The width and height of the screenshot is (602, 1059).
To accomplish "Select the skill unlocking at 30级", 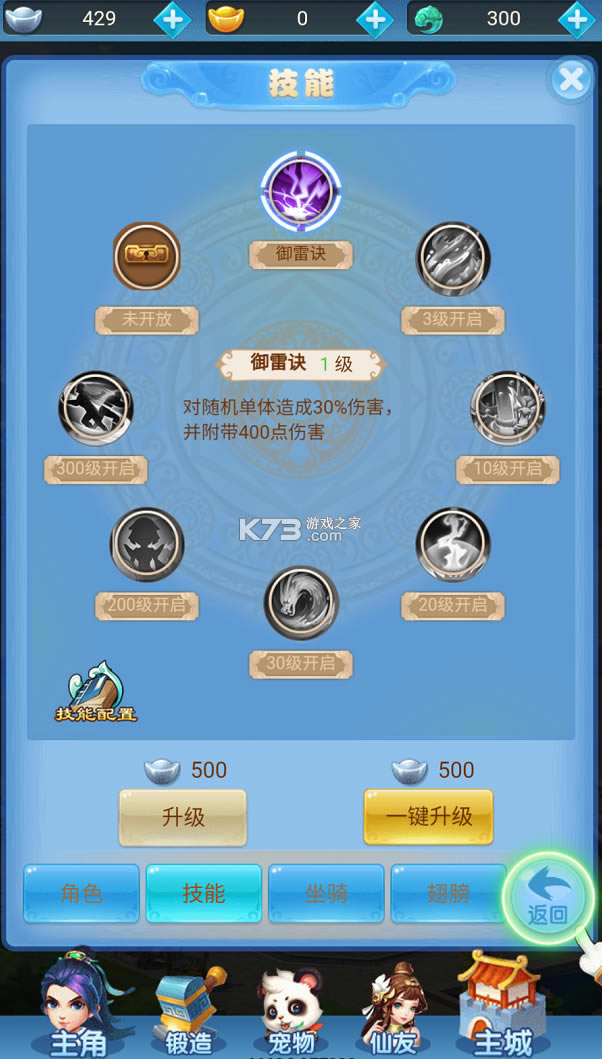I will (301, 603).
